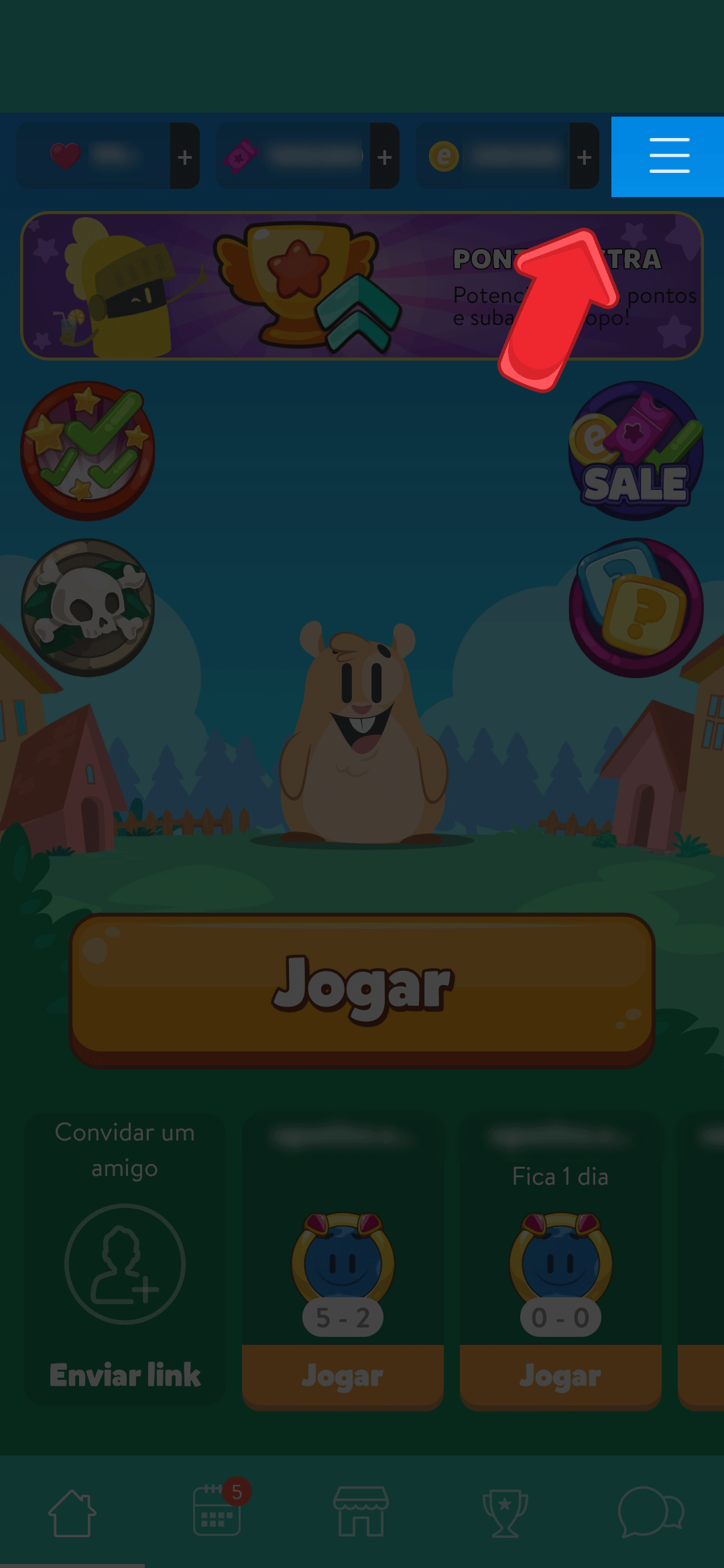The image size is (724, 1568).
Task: Open the question cards badge
Action: (636, 608)
